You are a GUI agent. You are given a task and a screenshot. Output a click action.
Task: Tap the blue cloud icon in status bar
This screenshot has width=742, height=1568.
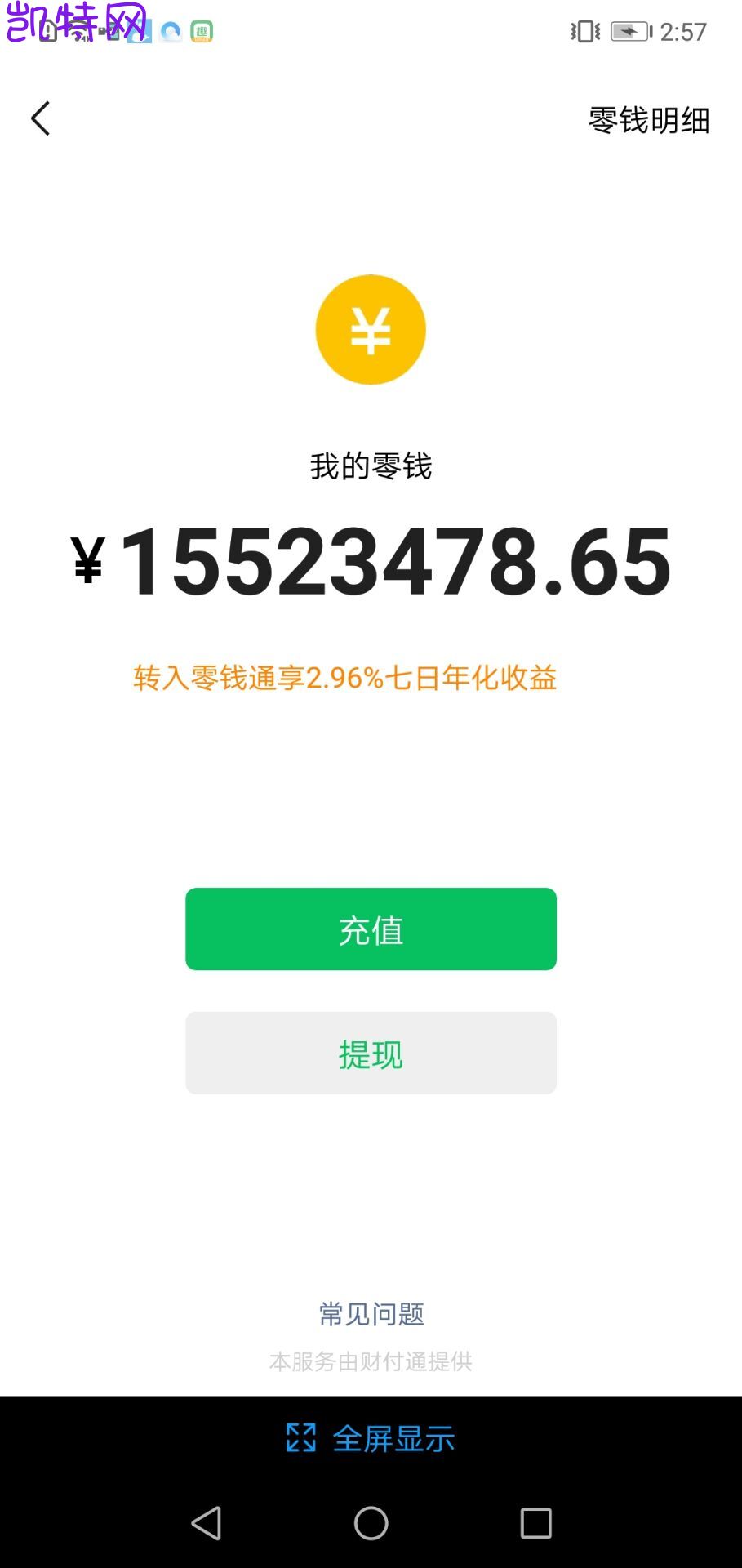pyautogui.click(x=170, y=30)
